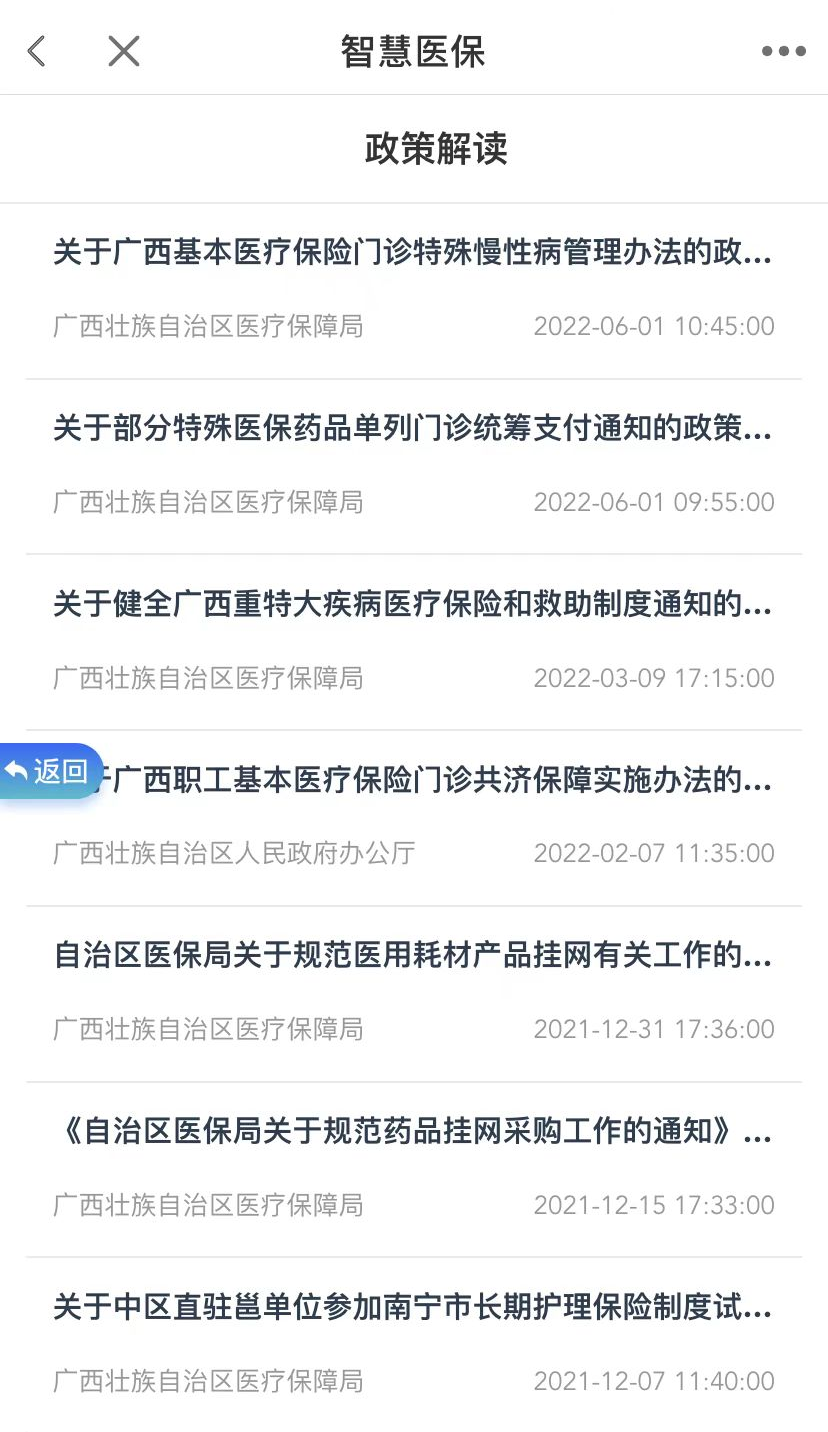Open the 门诊特殊慢性病管理办法 policy article
The height and width of the screenshot is (1432, 828).
tap(413, 291)
